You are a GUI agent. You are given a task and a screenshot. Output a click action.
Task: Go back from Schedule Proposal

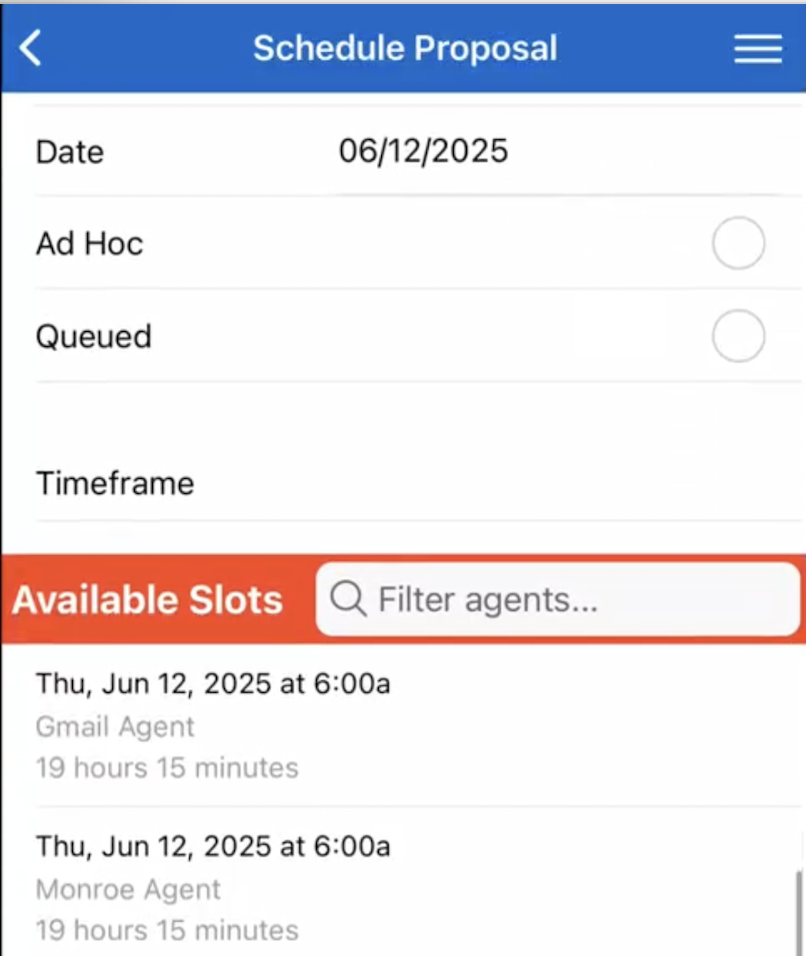[x=31, y=48]
